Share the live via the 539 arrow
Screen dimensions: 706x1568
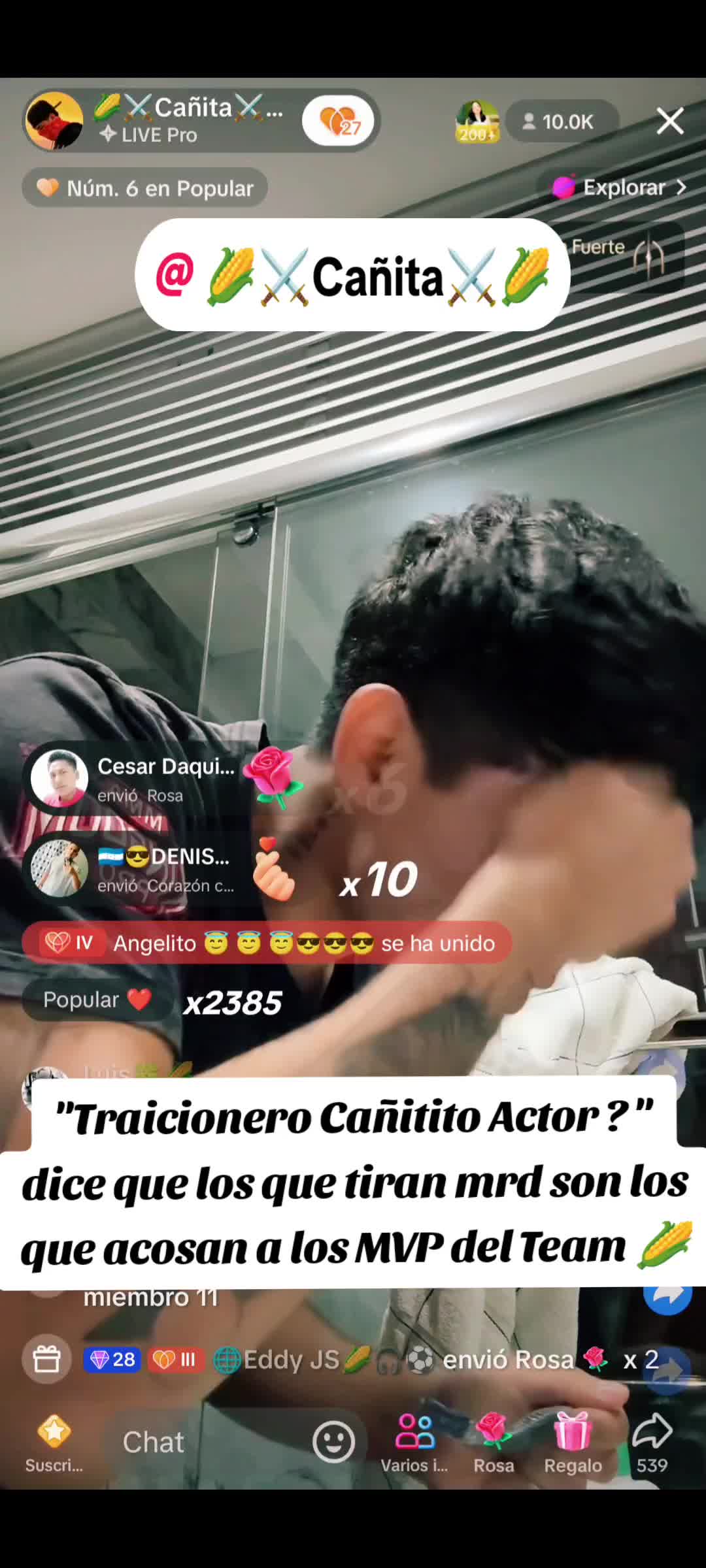pos(652,1445)
